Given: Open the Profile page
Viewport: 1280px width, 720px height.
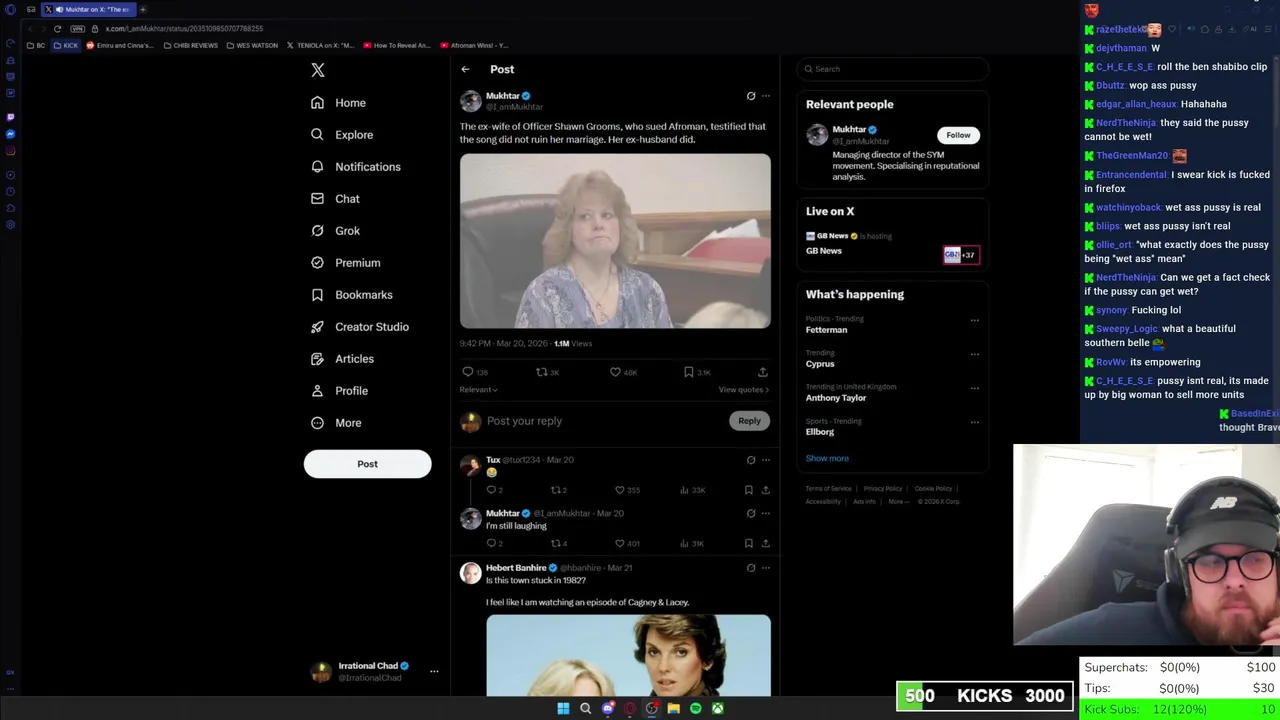Looking at the screenshot, I should (351, 391).
